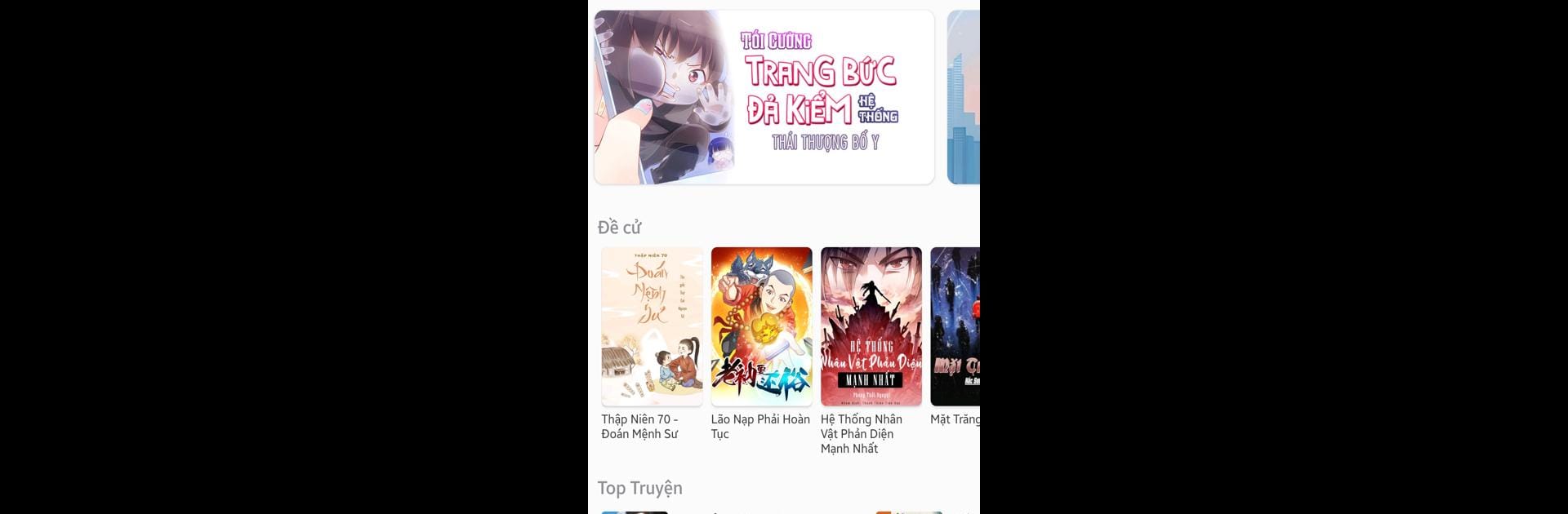Open the Trang Bức Đả Kiếm banner
Screen dimensions: 1568x514
coord(764,97)
